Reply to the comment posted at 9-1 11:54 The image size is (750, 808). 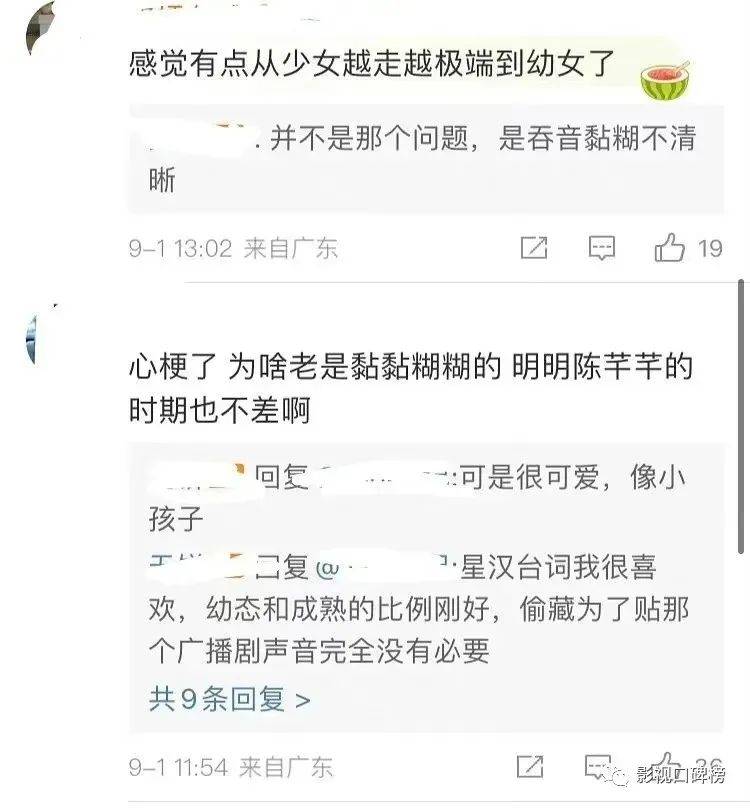(599, 767)
